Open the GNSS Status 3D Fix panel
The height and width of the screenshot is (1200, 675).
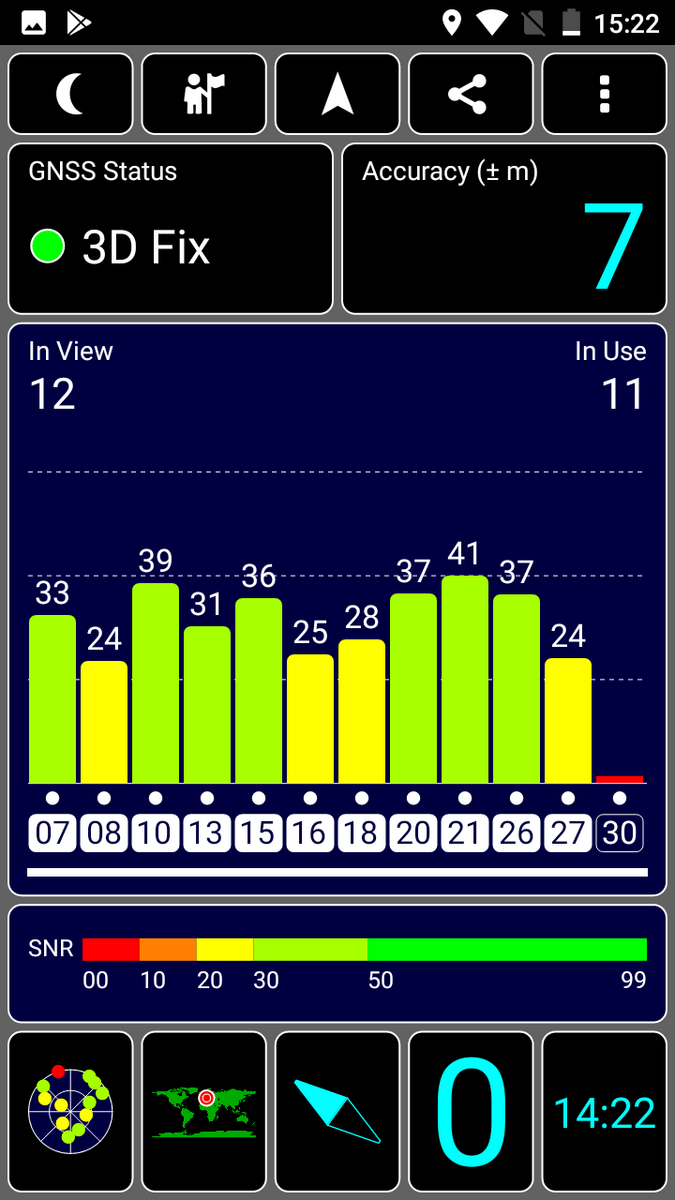(171, 229)
